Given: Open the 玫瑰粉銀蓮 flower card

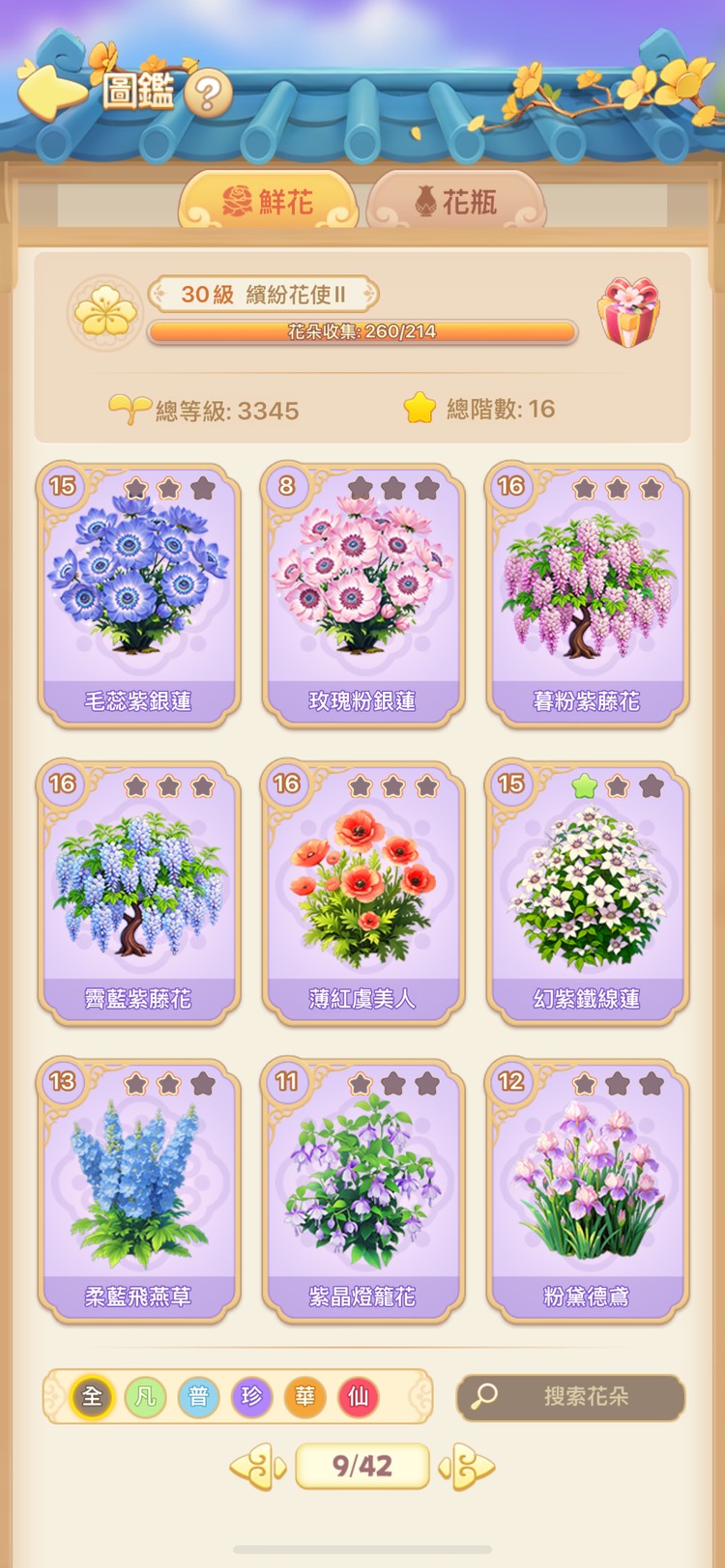Looking at the screenshot, I should (362, 594).
